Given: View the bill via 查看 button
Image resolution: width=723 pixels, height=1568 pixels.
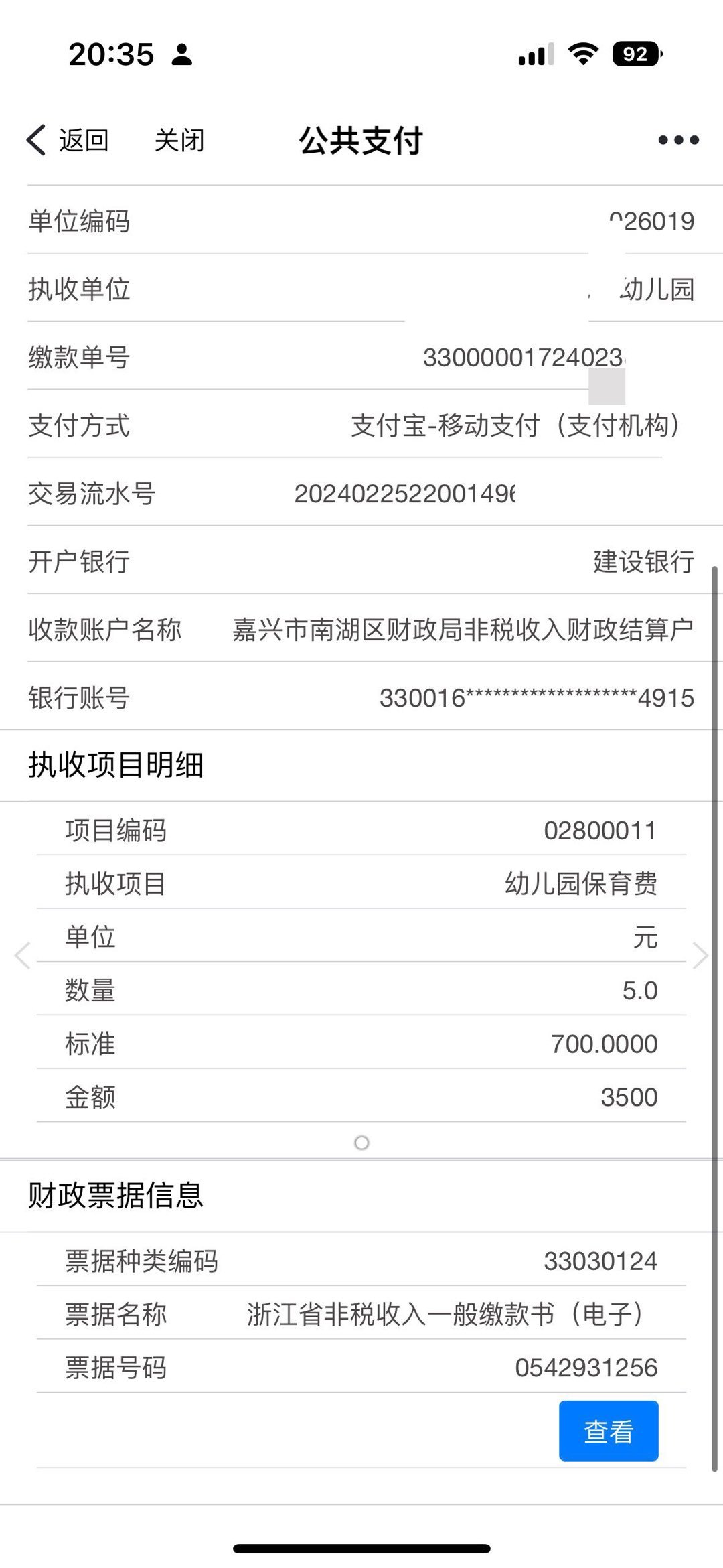Looking at the screenshot, I should 608,1431.
